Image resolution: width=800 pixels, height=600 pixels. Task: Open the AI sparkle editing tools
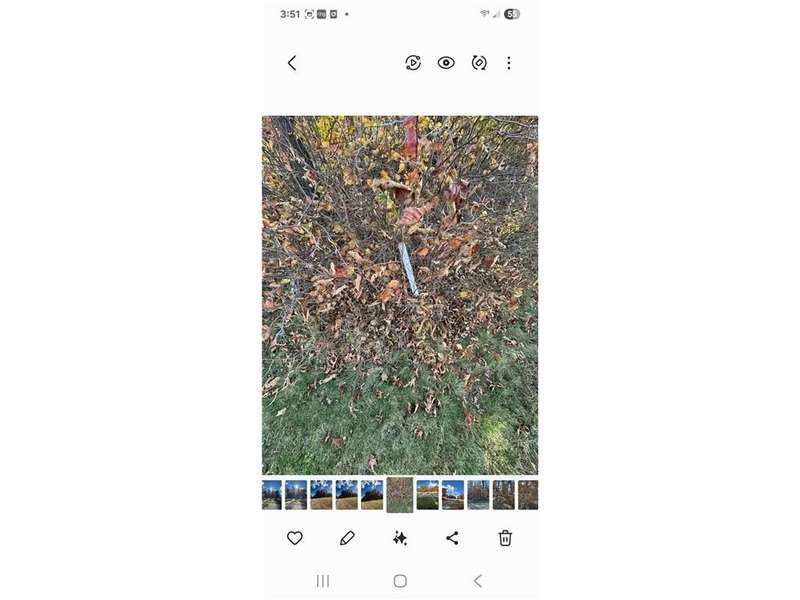coord(400,538)
